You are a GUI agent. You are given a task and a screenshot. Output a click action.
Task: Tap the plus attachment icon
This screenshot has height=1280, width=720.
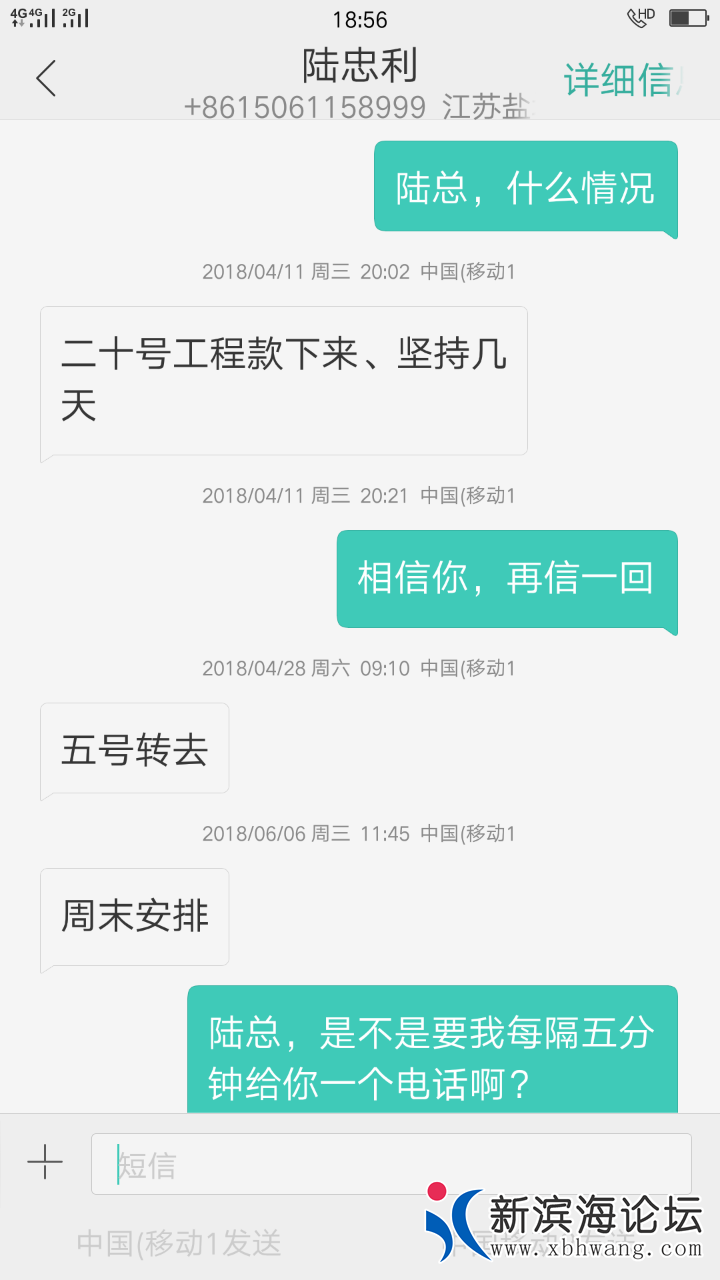pyautogui.click(x=45, y=1162)
